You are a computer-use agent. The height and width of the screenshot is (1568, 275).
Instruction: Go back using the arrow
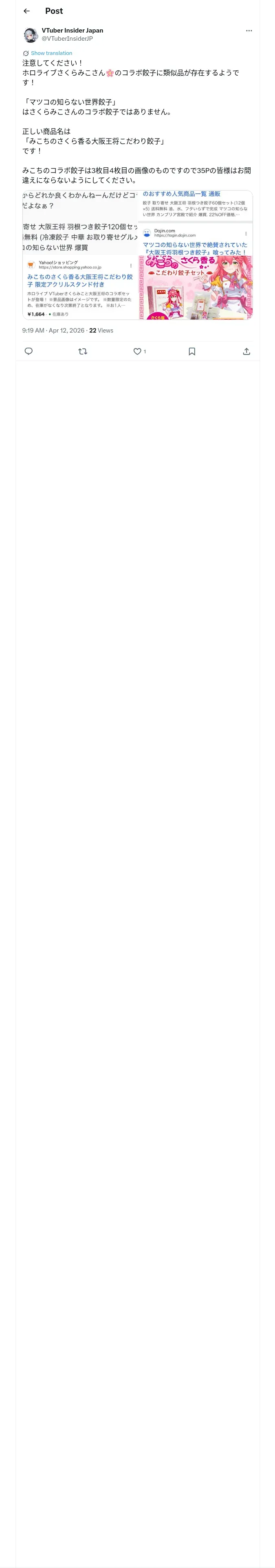click(26, 11)
